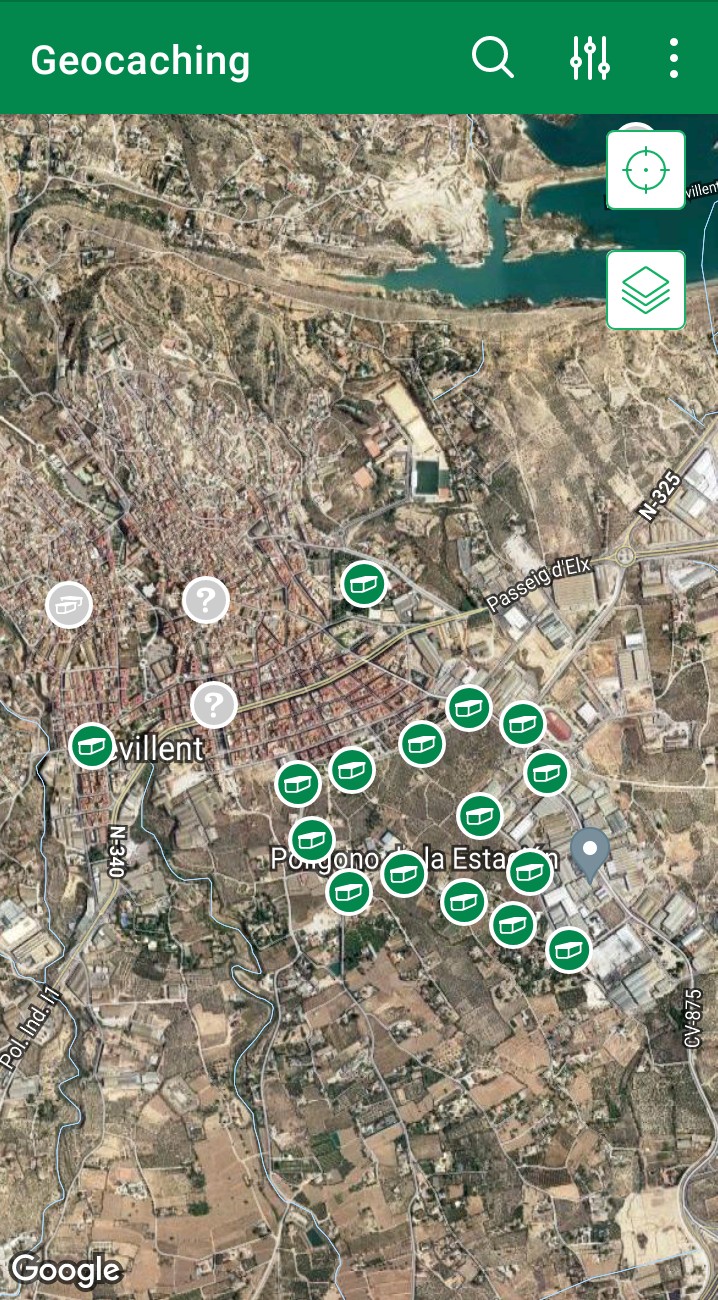718x1300 pixels.
Task: Select the grey disabled cache box marker
Action: [69, 604]
